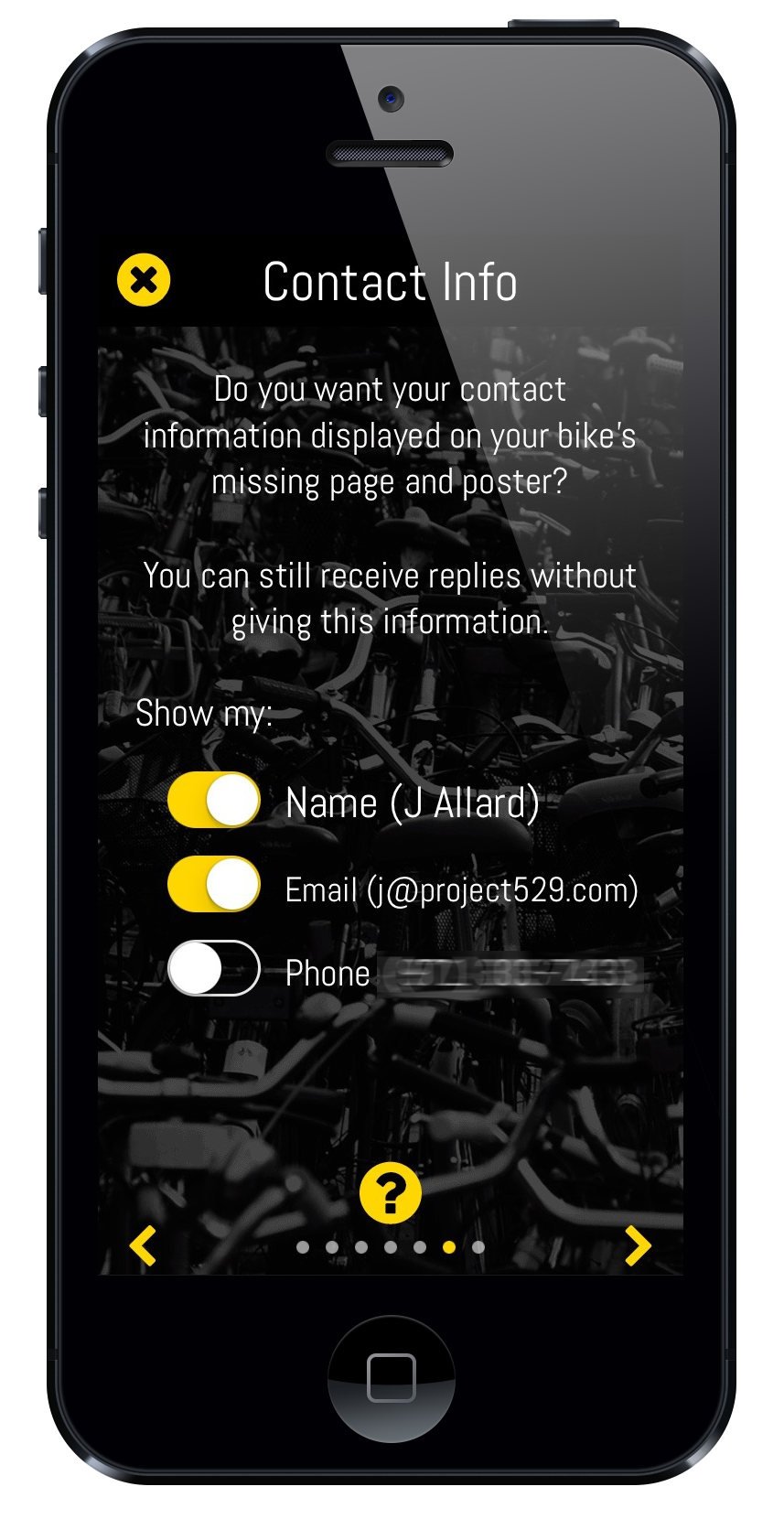This screenshot has width=784, height=1519.
Task: Enable showing my Phone number
Action: coord(214,968)
